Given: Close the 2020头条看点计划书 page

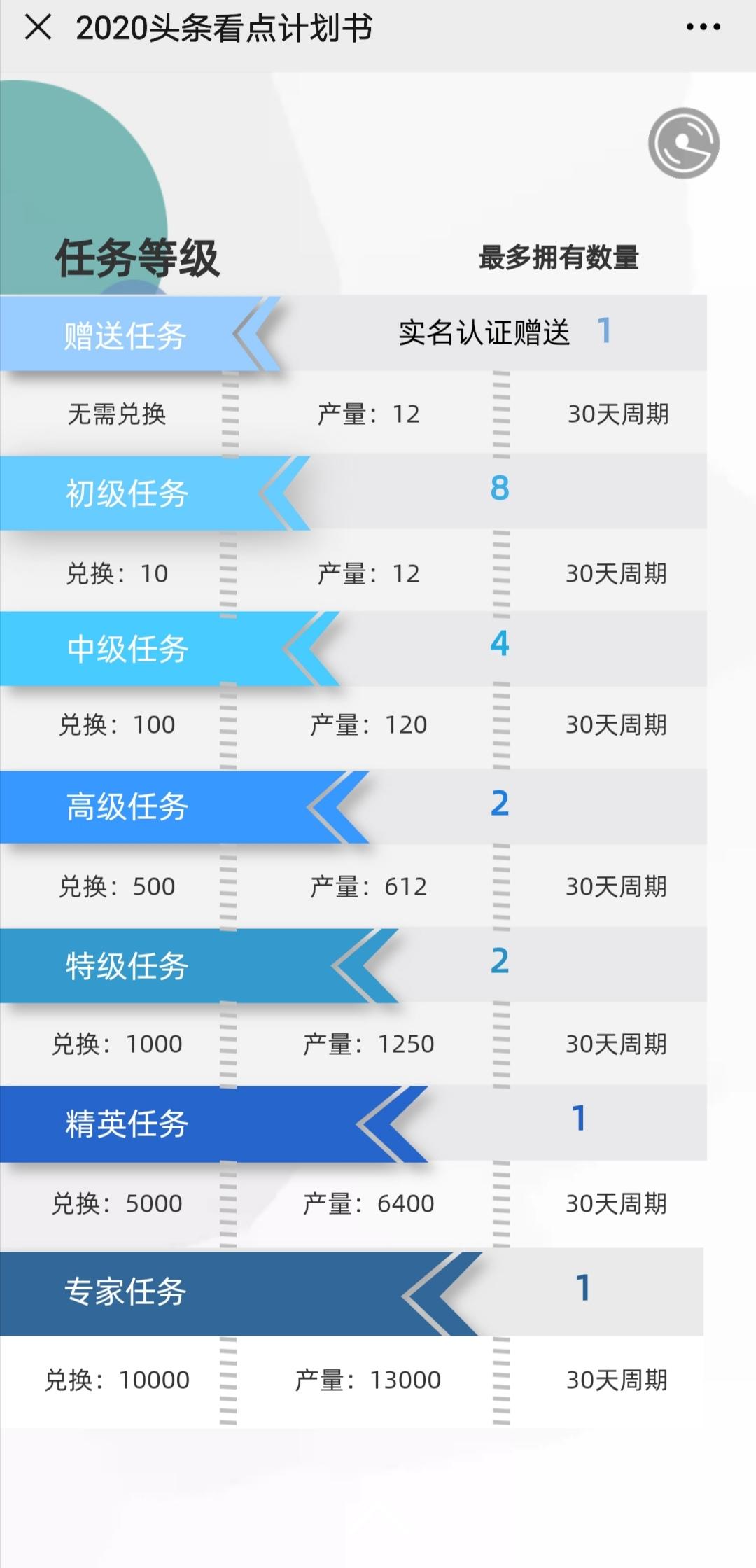Looking at the screenshot, I should coord(38,28).
